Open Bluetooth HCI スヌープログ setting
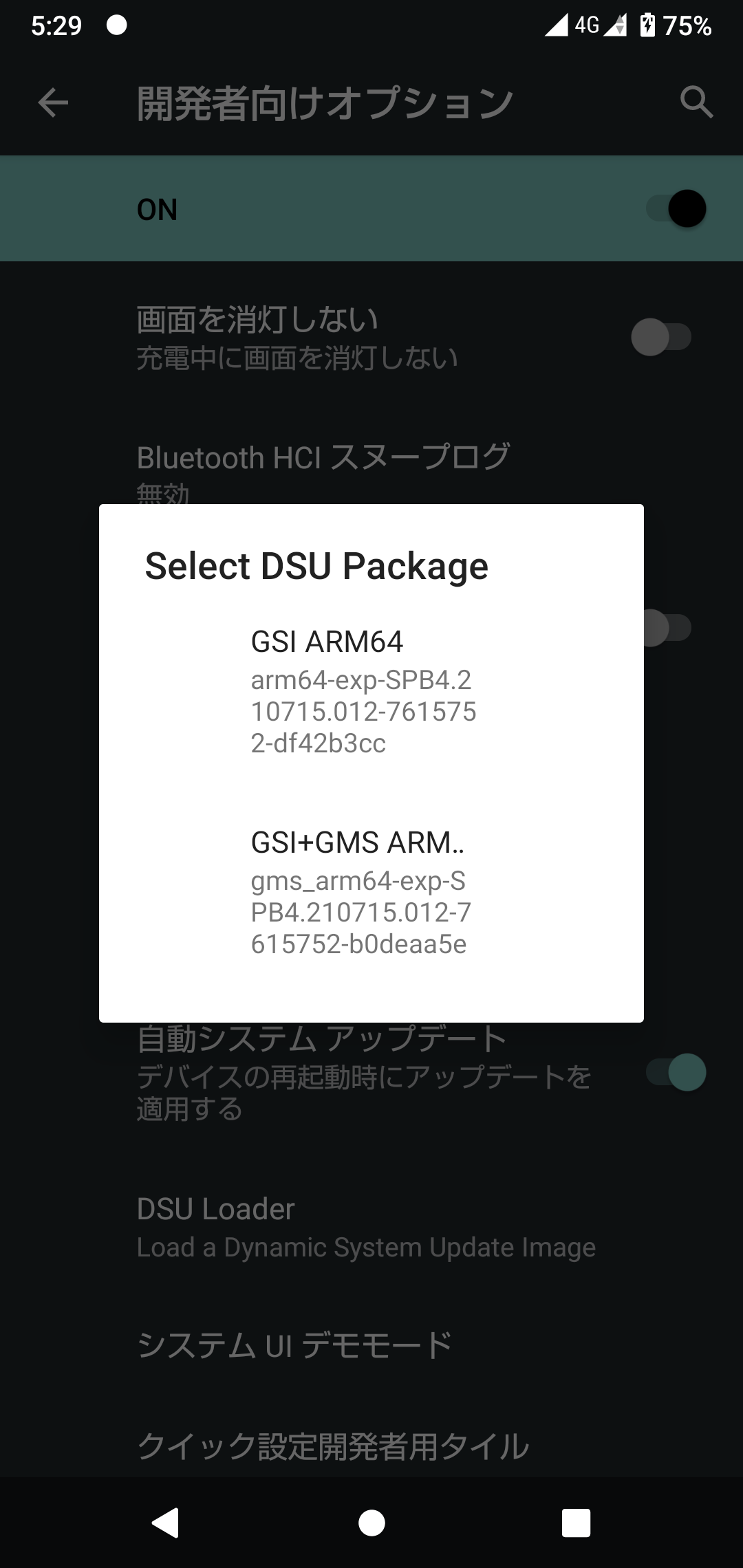This screenshot has height=1568, width=743. point(323,455)
